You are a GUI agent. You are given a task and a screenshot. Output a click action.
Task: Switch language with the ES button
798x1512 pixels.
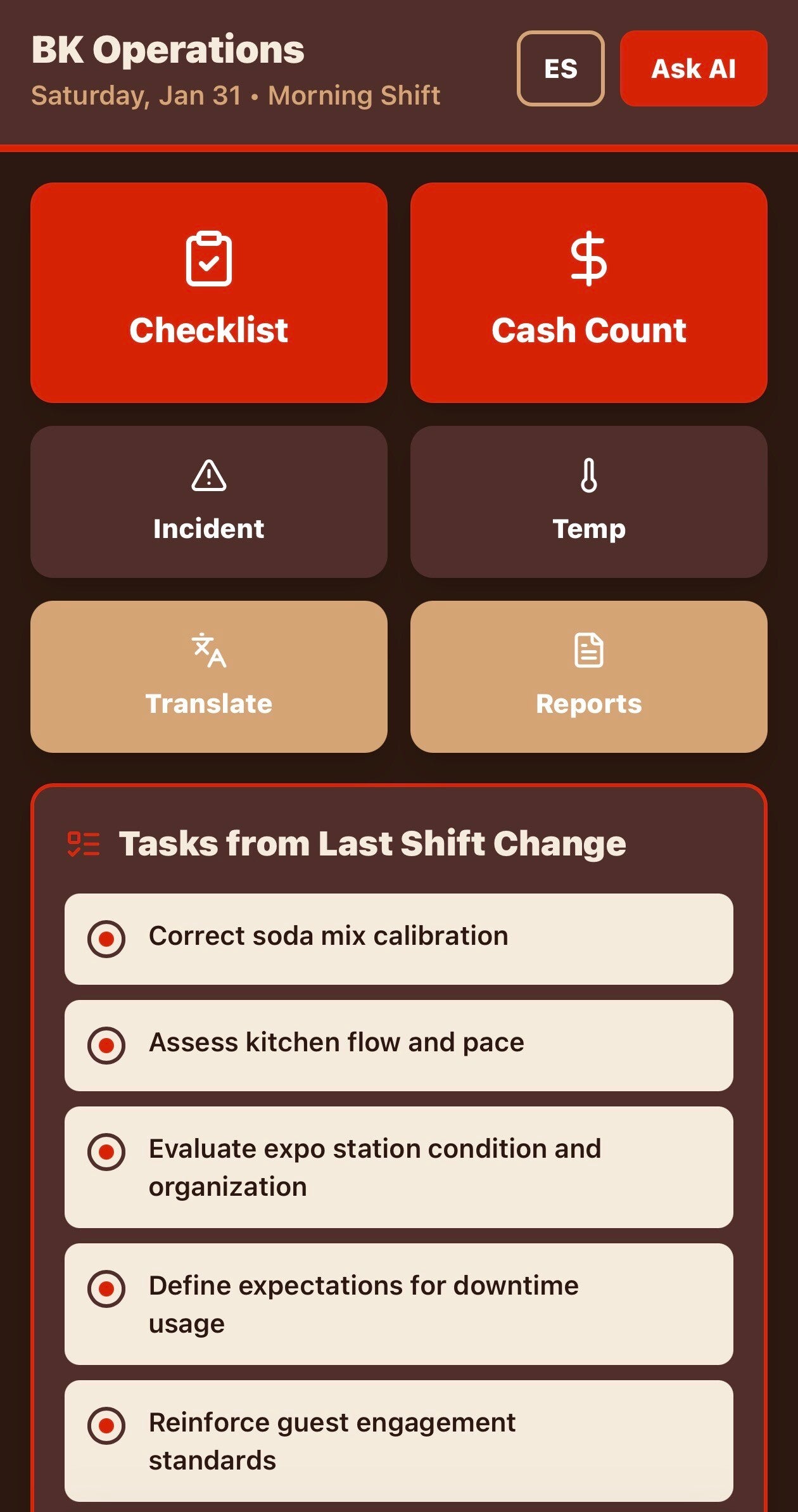(x=560, y=68)
